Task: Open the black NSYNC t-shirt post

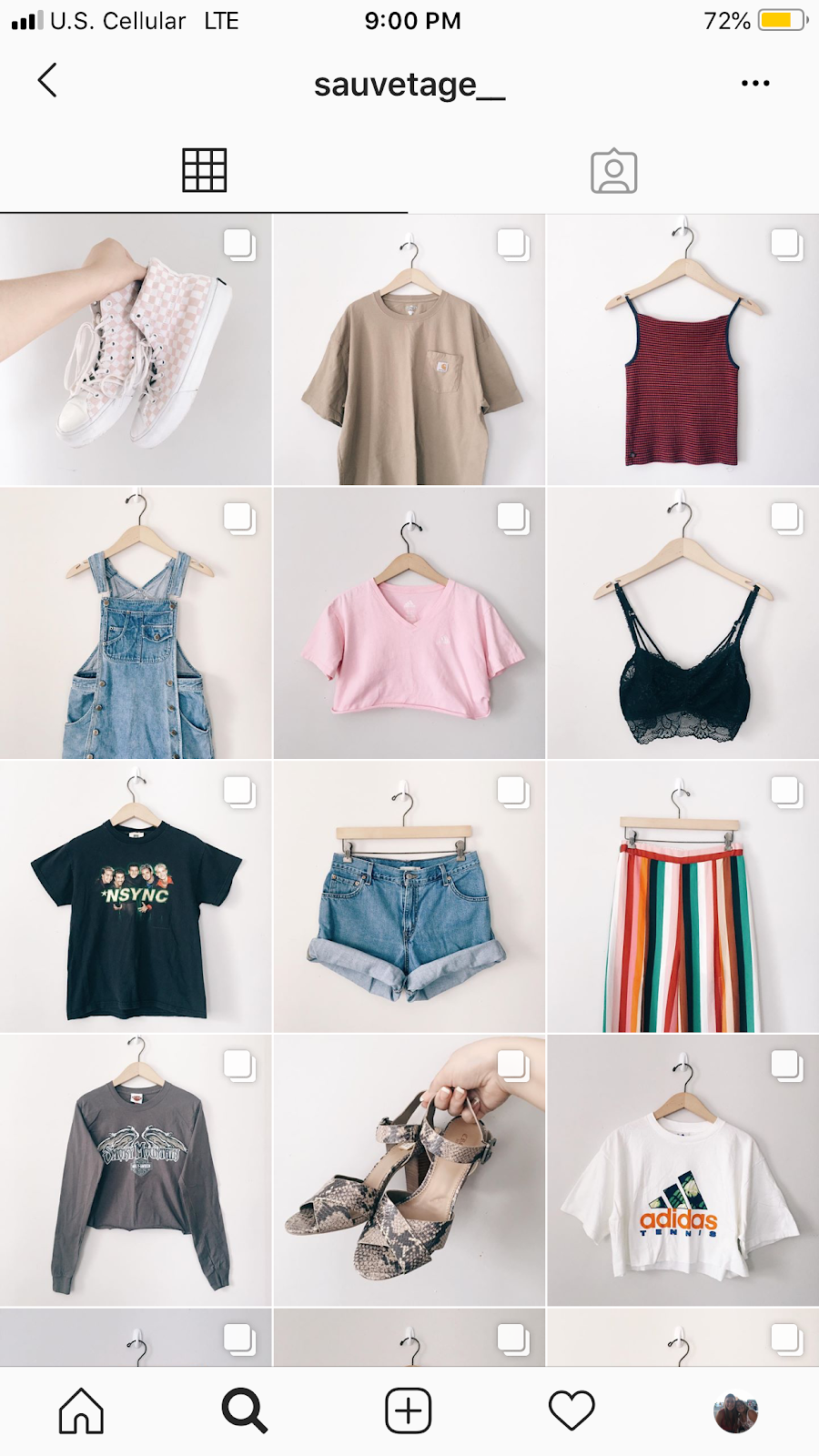Action: pos(136,896)
